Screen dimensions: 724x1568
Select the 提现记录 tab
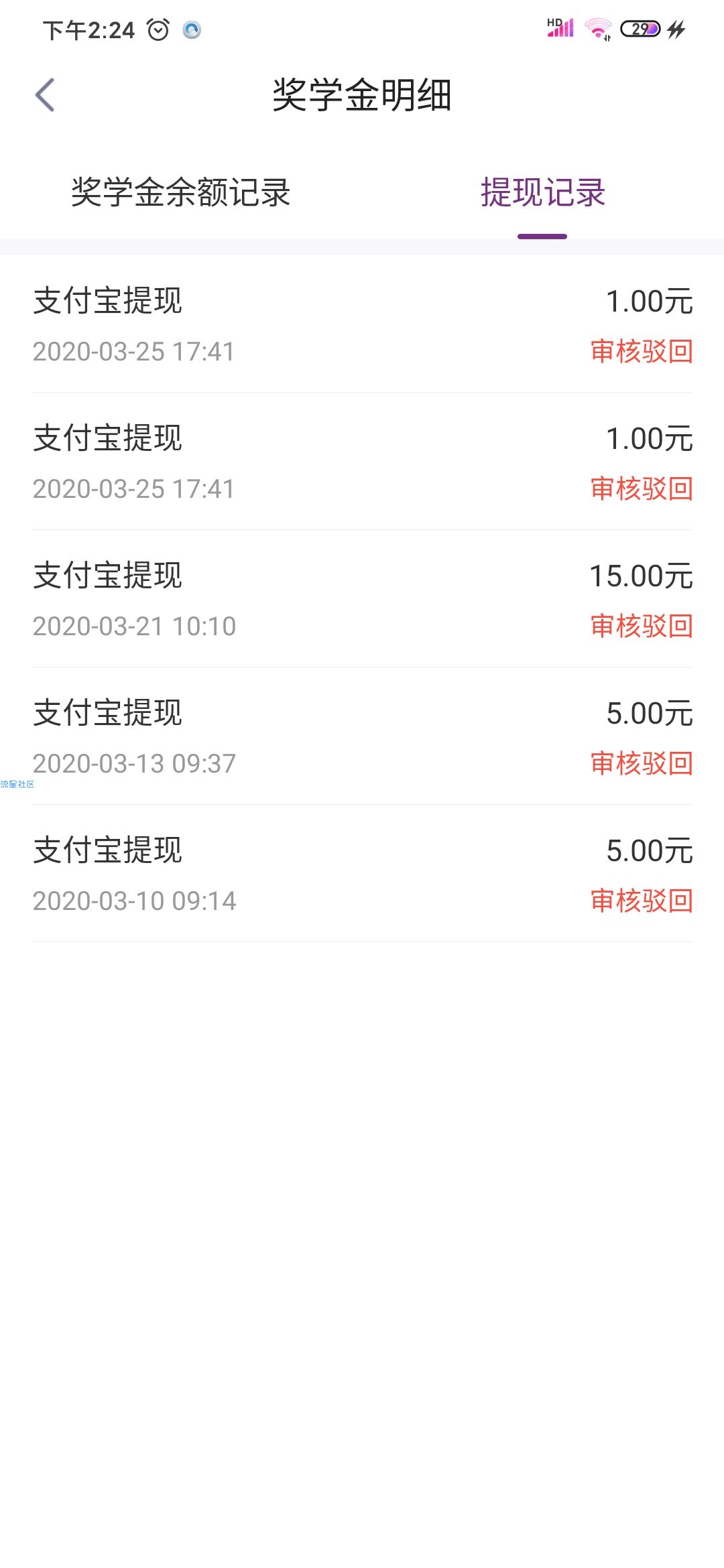coord(543,192)
